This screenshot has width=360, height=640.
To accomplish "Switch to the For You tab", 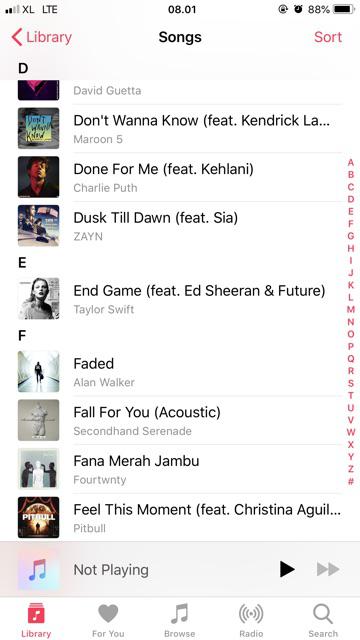I will point(108,620).
